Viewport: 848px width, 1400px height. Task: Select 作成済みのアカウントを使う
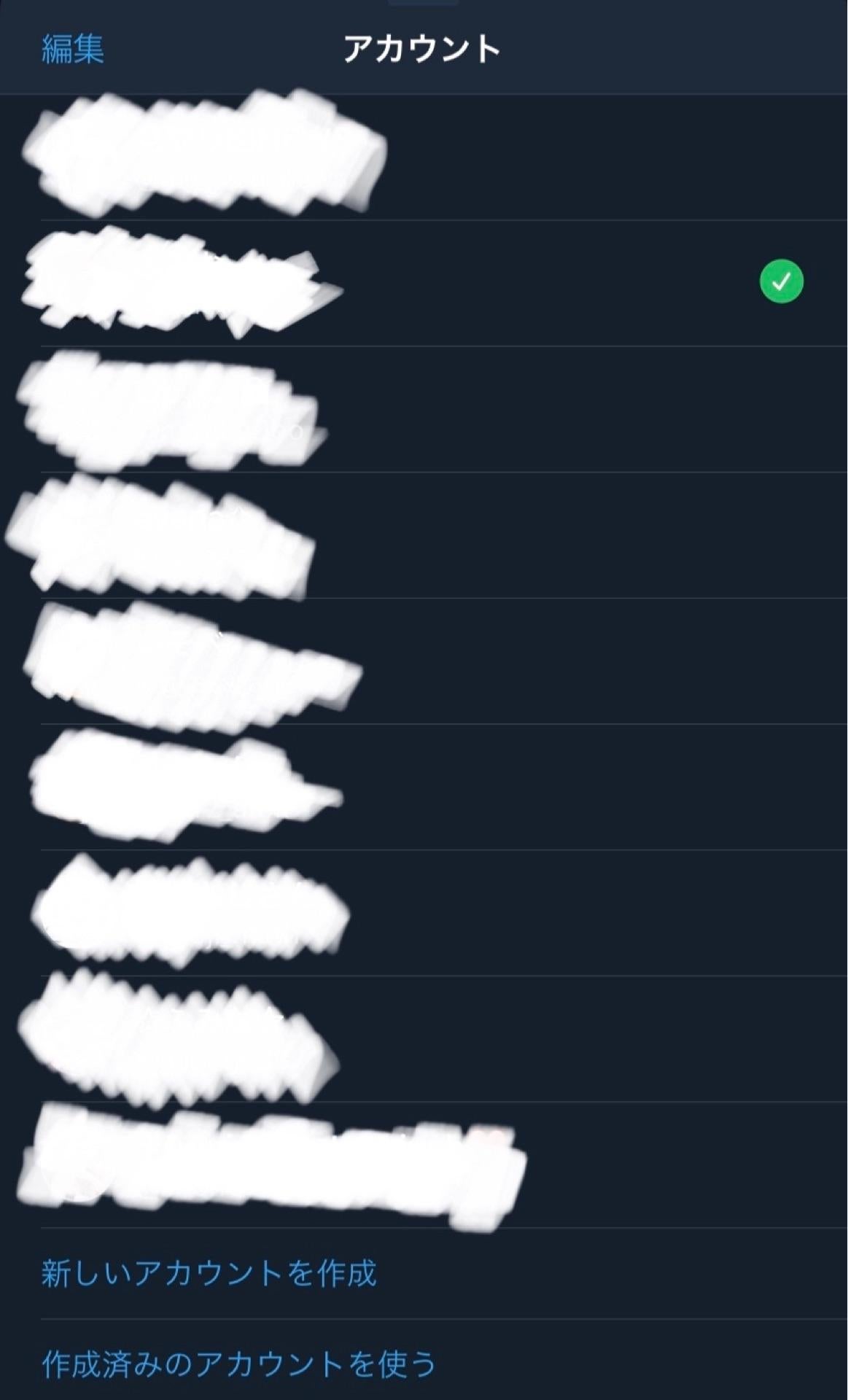click(x=238, y=1364)
